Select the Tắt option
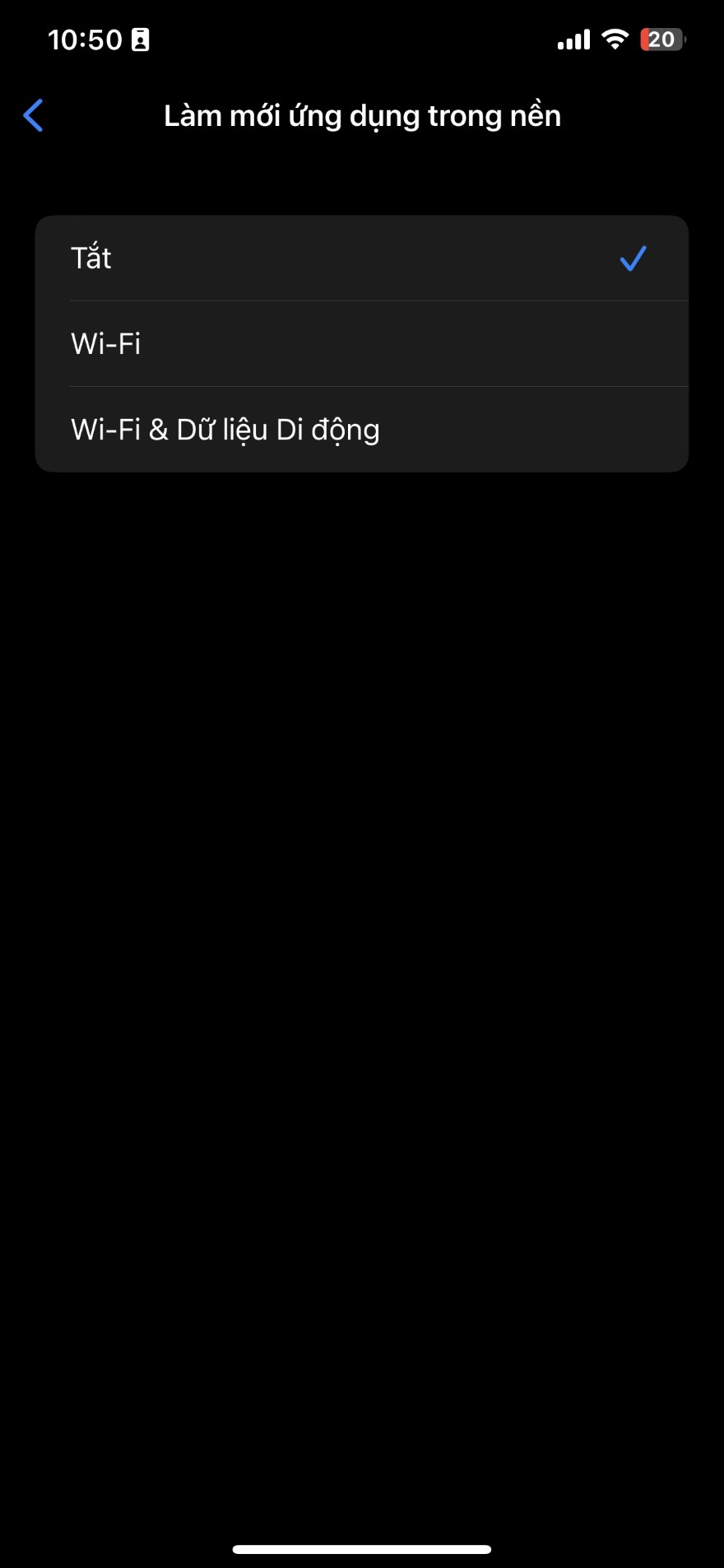Image resolution: width=724 pixels, height=1568 pixels. click(360, 258)
